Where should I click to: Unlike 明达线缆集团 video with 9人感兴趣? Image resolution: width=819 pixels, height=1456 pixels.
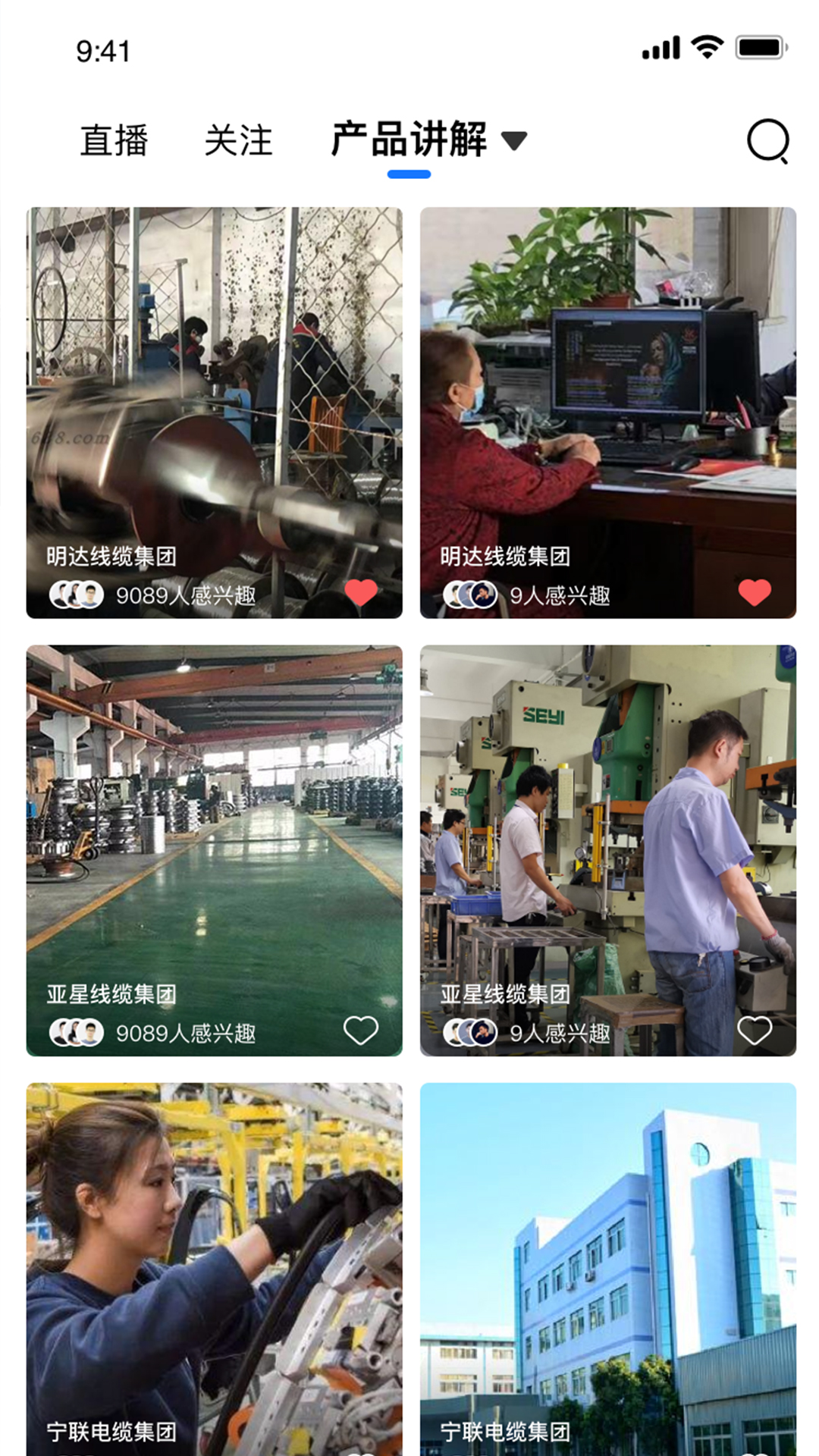point(755,592)
